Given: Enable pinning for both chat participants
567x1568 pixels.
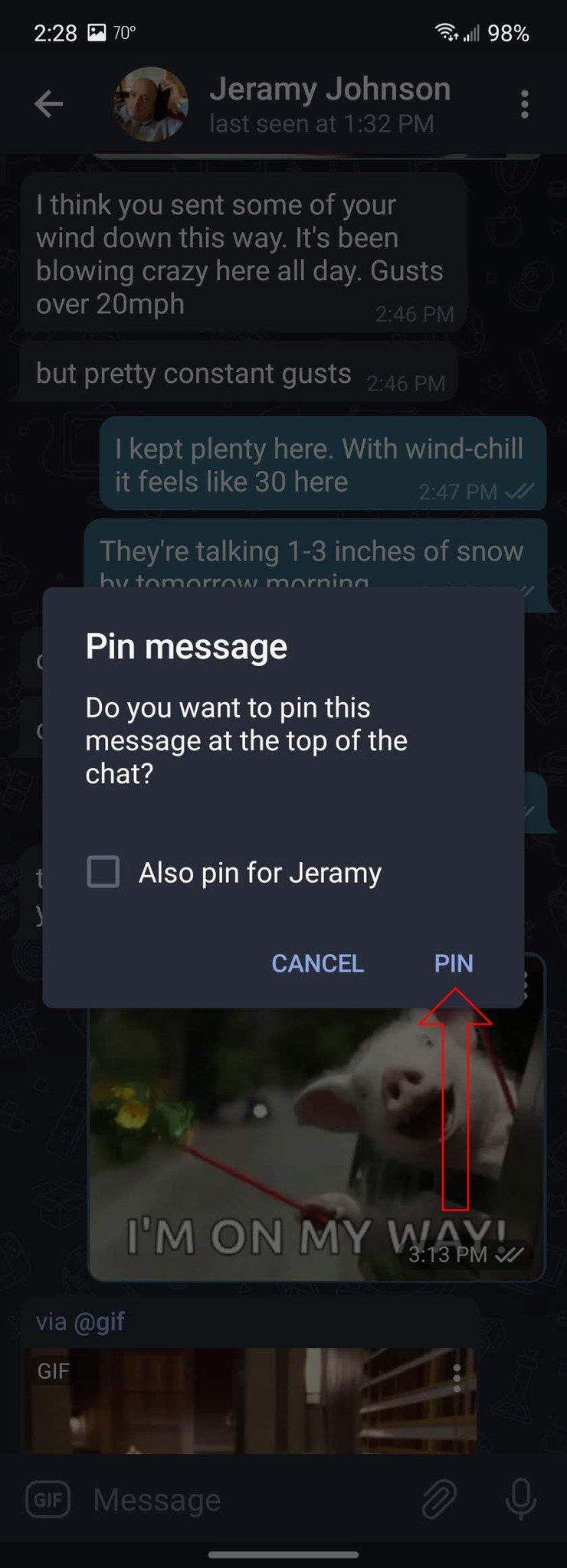Looking at the screenshot, I should [103, 871].
